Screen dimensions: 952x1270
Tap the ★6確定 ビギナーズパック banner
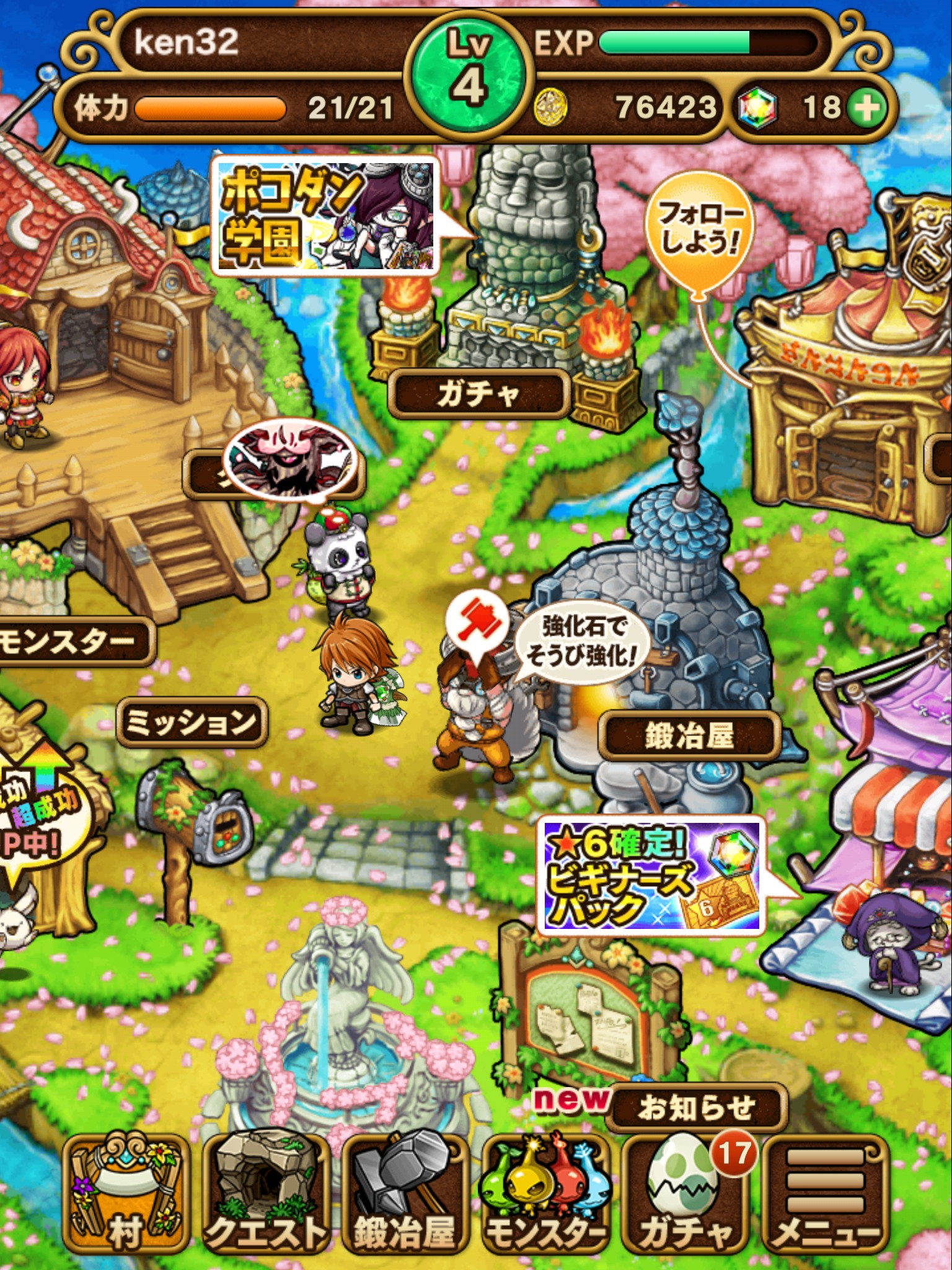(x=652, y=875)
